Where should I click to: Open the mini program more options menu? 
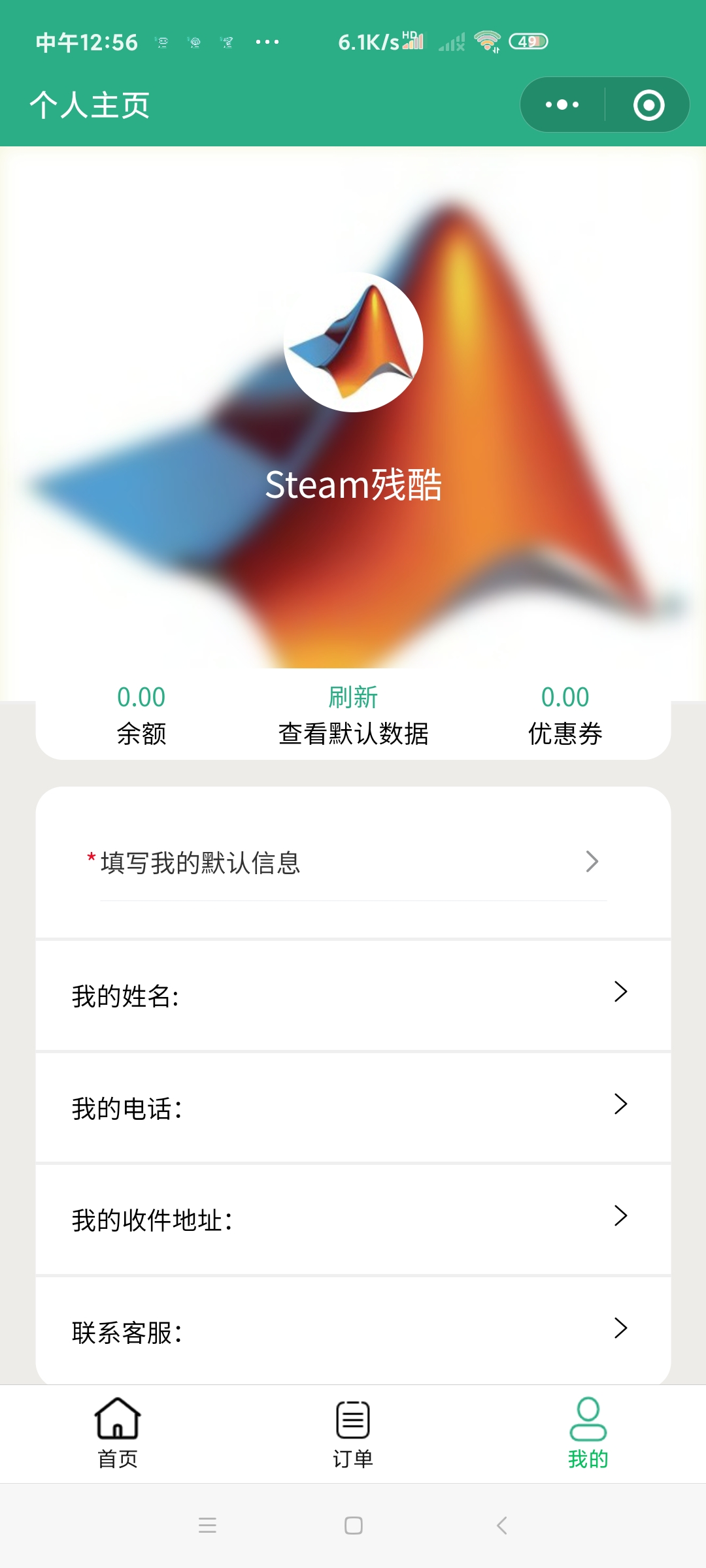[562, 105]
